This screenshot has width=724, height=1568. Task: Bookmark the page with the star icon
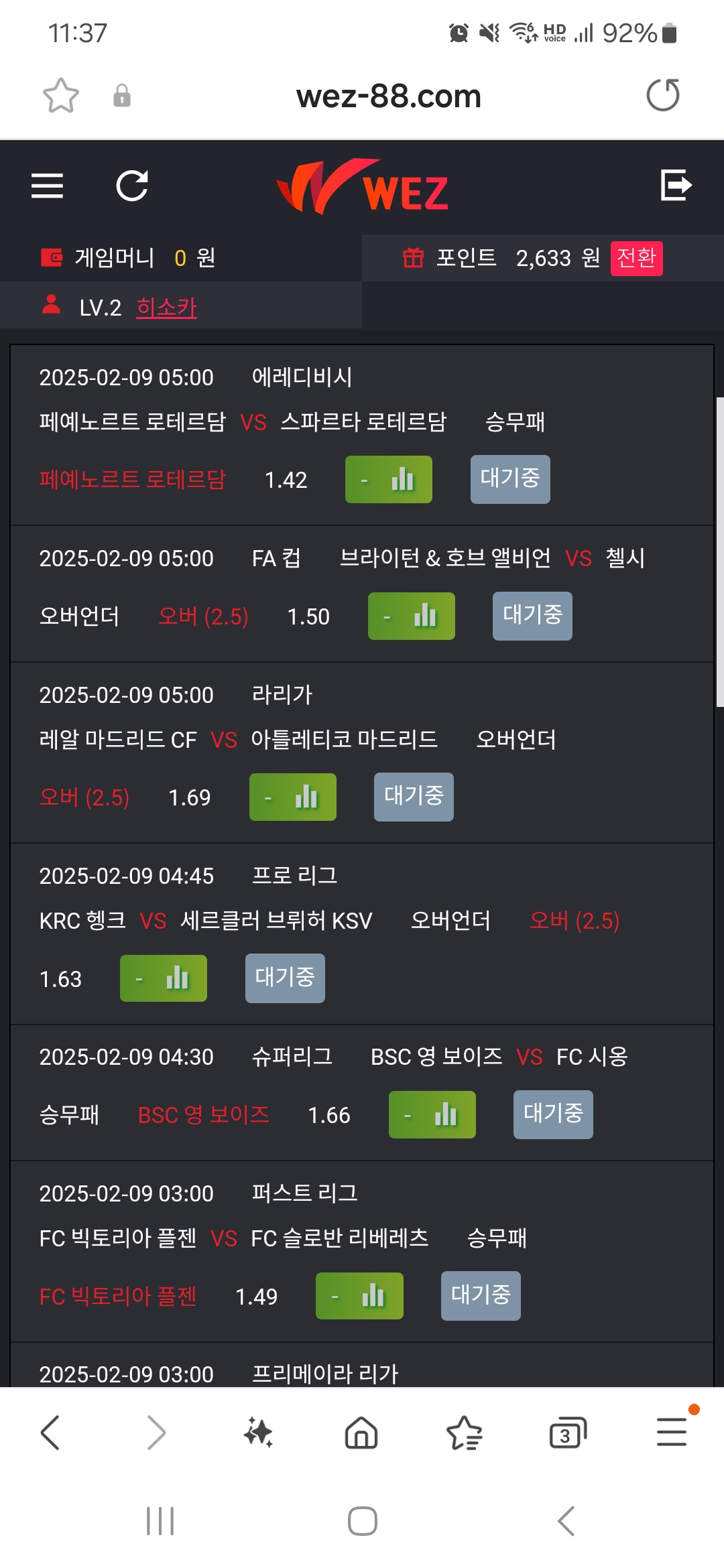61,96
